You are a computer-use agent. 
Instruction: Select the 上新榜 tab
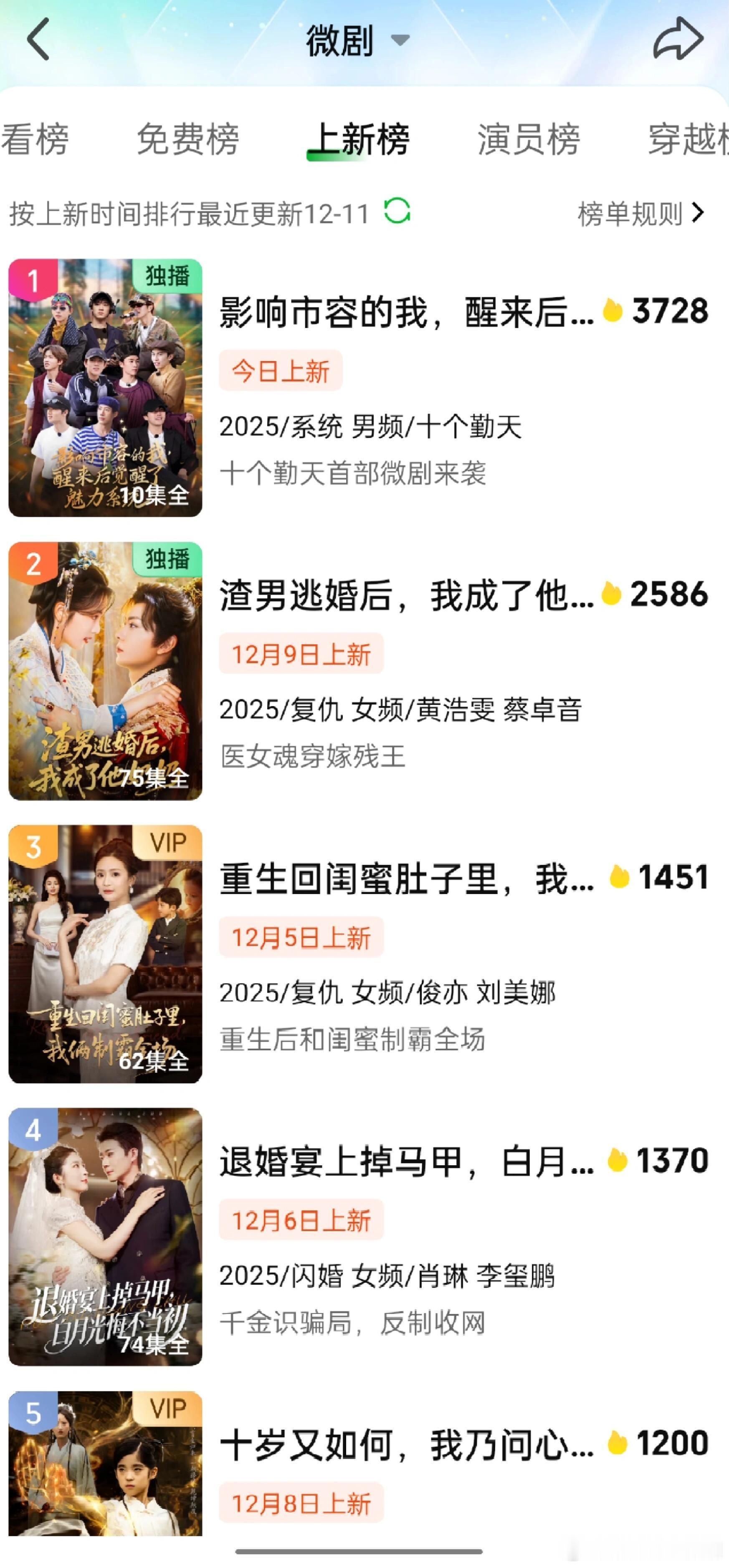pos(358,139)
